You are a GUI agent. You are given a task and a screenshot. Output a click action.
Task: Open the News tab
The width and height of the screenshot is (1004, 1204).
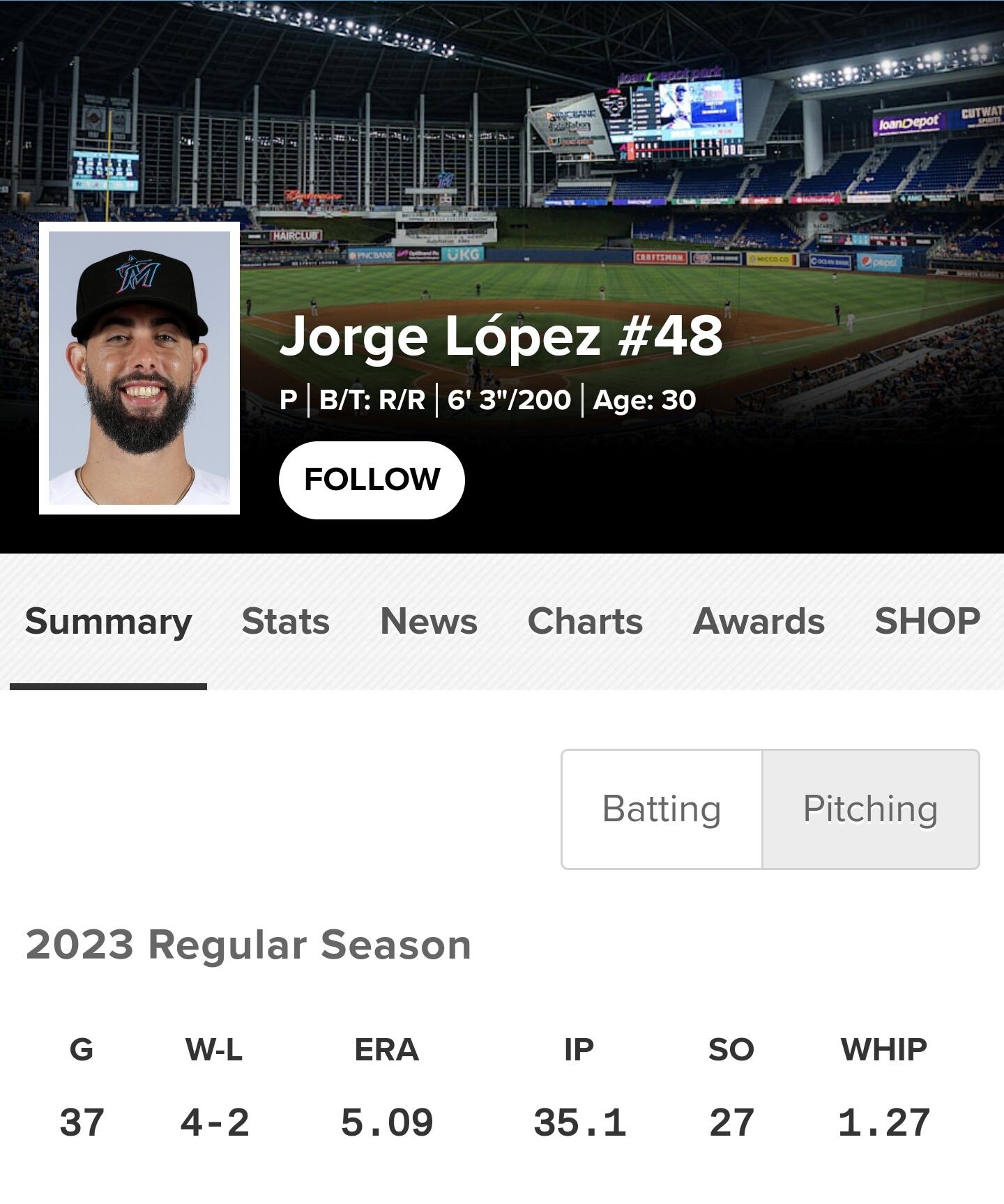point(429,621)
